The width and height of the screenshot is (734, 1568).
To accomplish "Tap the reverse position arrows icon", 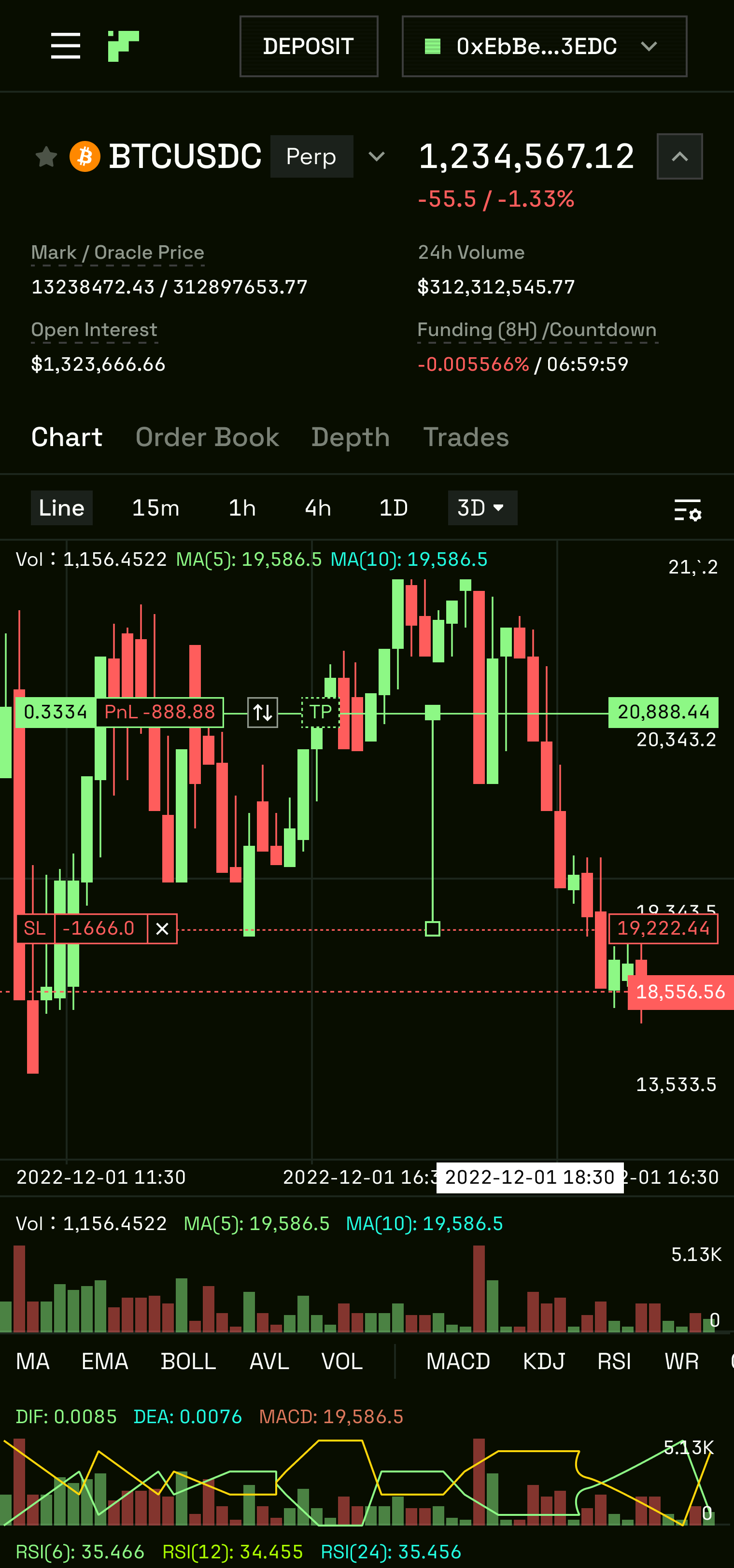I will tap(263, 712).
